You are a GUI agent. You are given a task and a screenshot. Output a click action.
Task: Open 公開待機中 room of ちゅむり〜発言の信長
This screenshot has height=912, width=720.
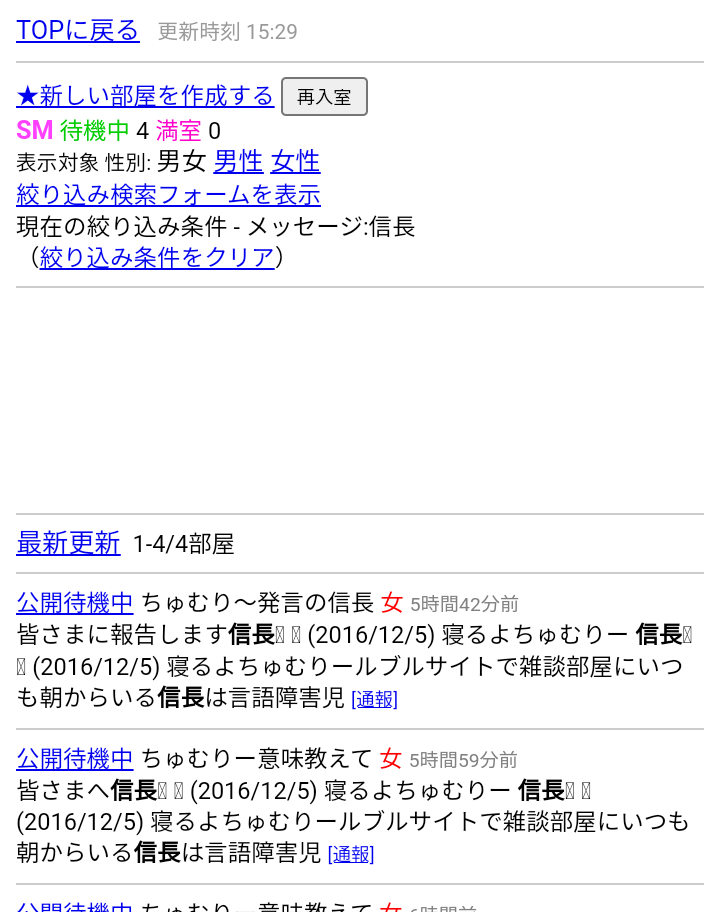tap(75, 602)
